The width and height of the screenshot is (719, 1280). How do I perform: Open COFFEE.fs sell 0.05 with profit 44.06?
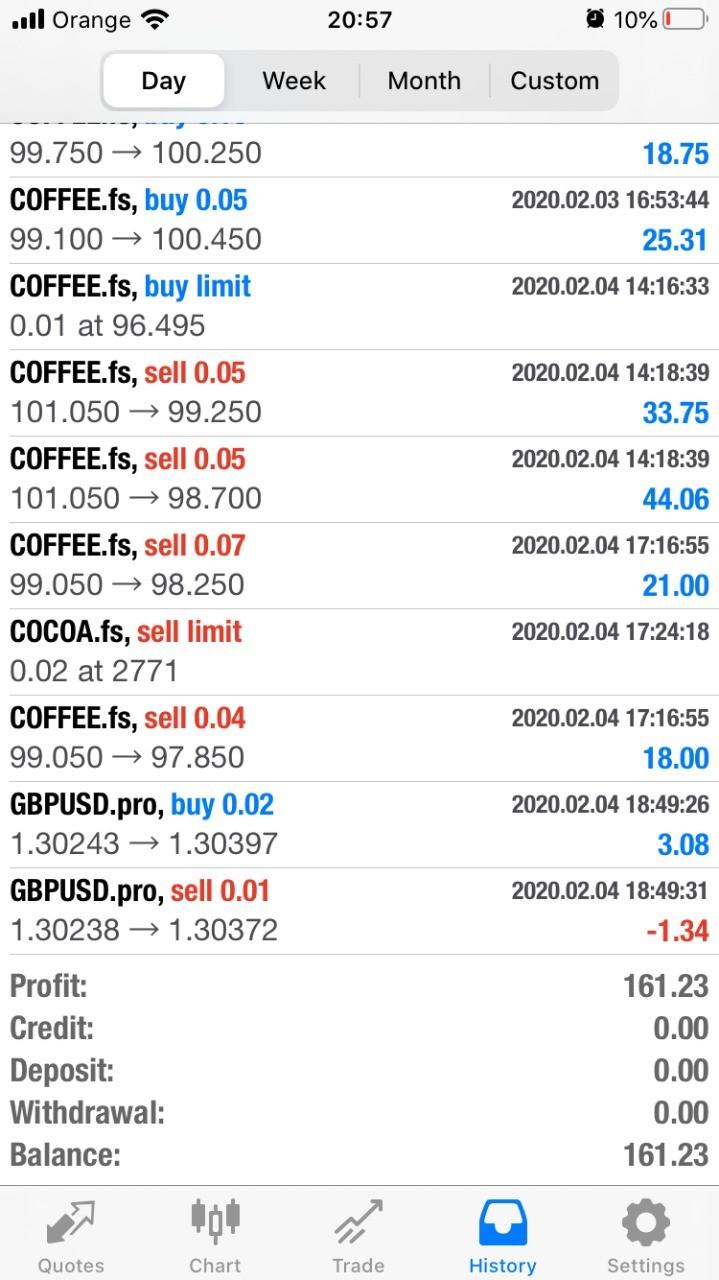(359, 479)
